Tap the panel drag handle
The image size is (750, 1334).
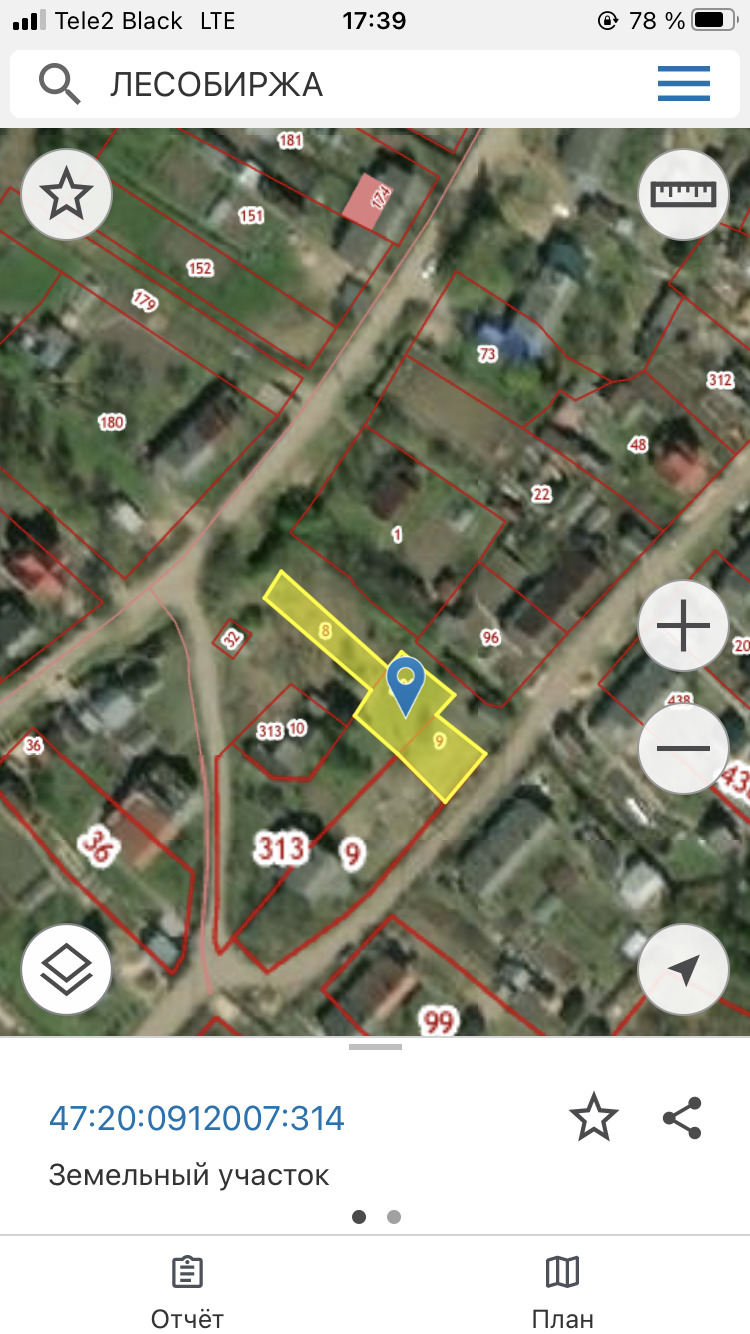pos(375,1047)
